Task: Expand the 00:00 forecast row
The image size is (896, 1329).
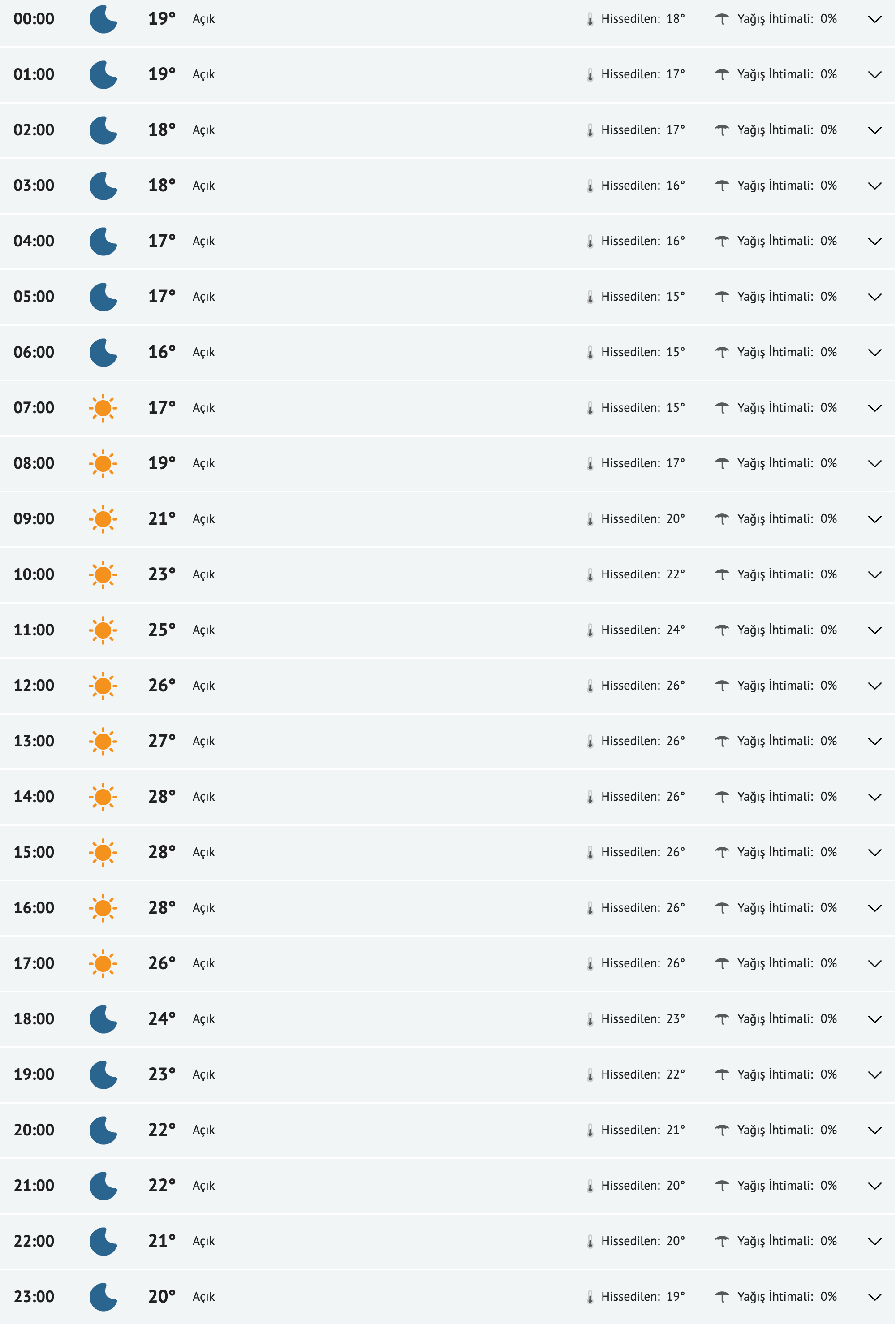Action: (x=874, y=19)
